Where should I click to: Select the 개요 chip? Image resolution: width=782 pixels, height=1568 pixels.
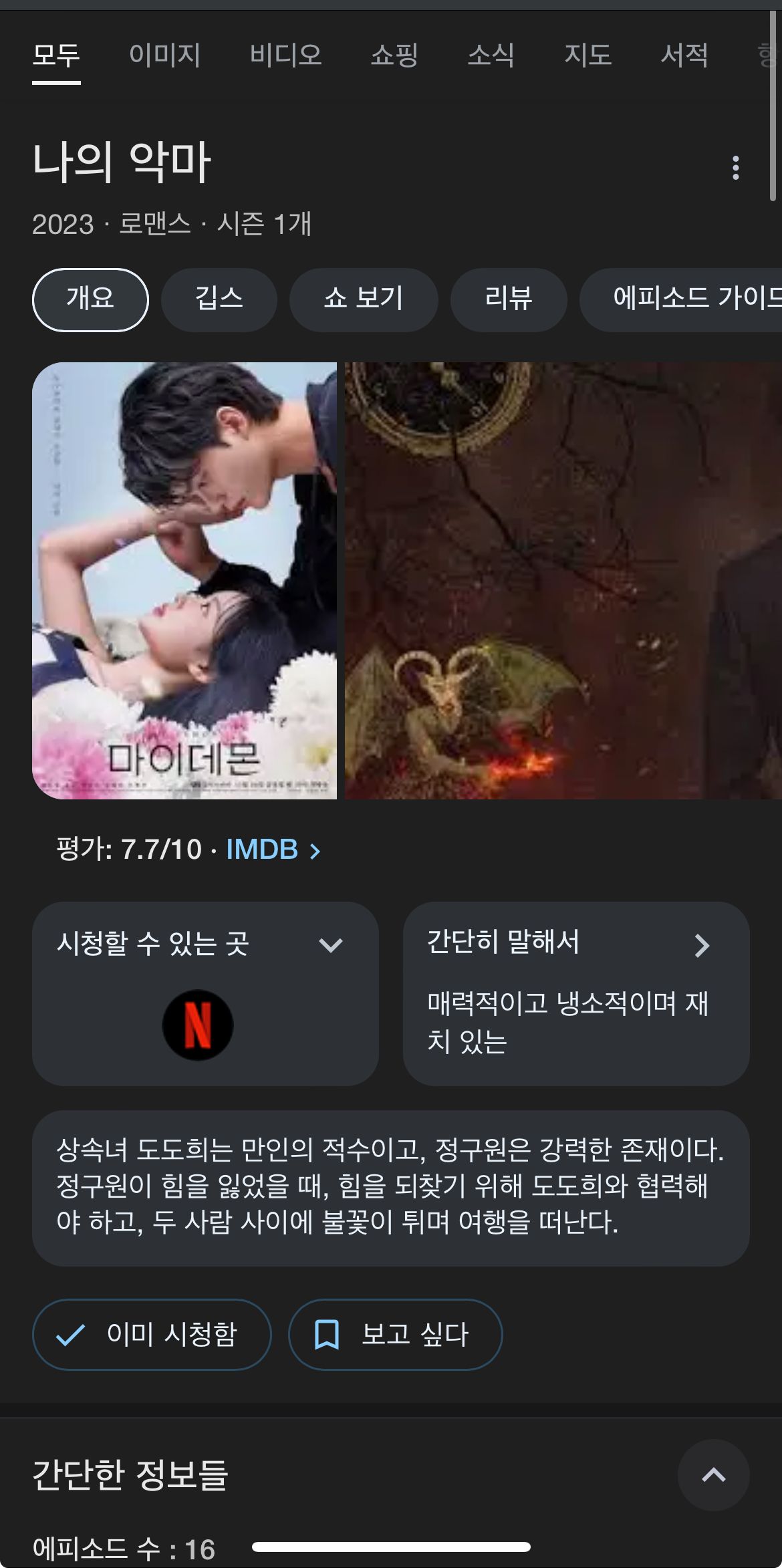click(90, 299)
